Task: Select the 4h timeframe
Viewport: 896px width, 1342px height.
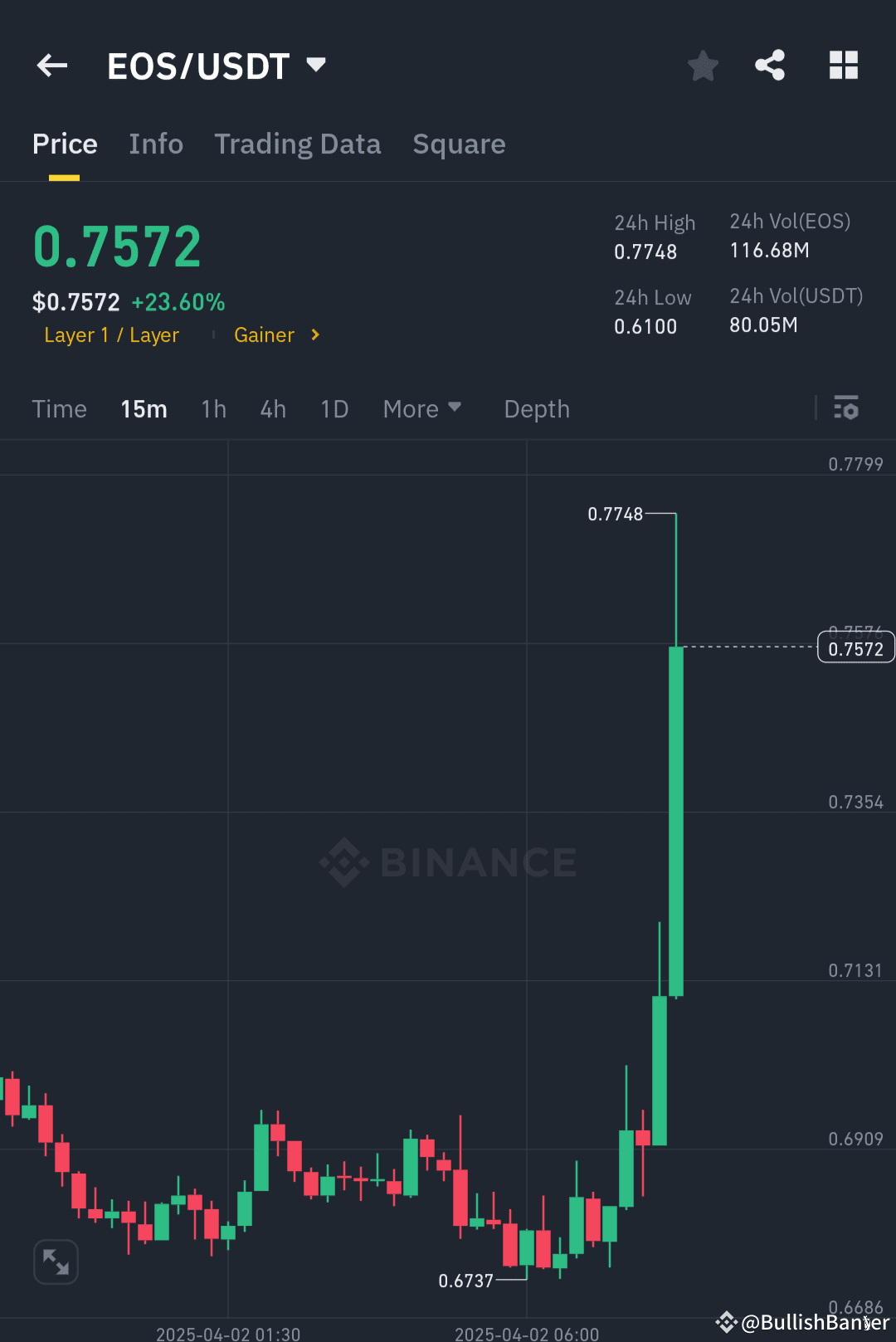Action: pyautogui.click(x=272, y=408)
